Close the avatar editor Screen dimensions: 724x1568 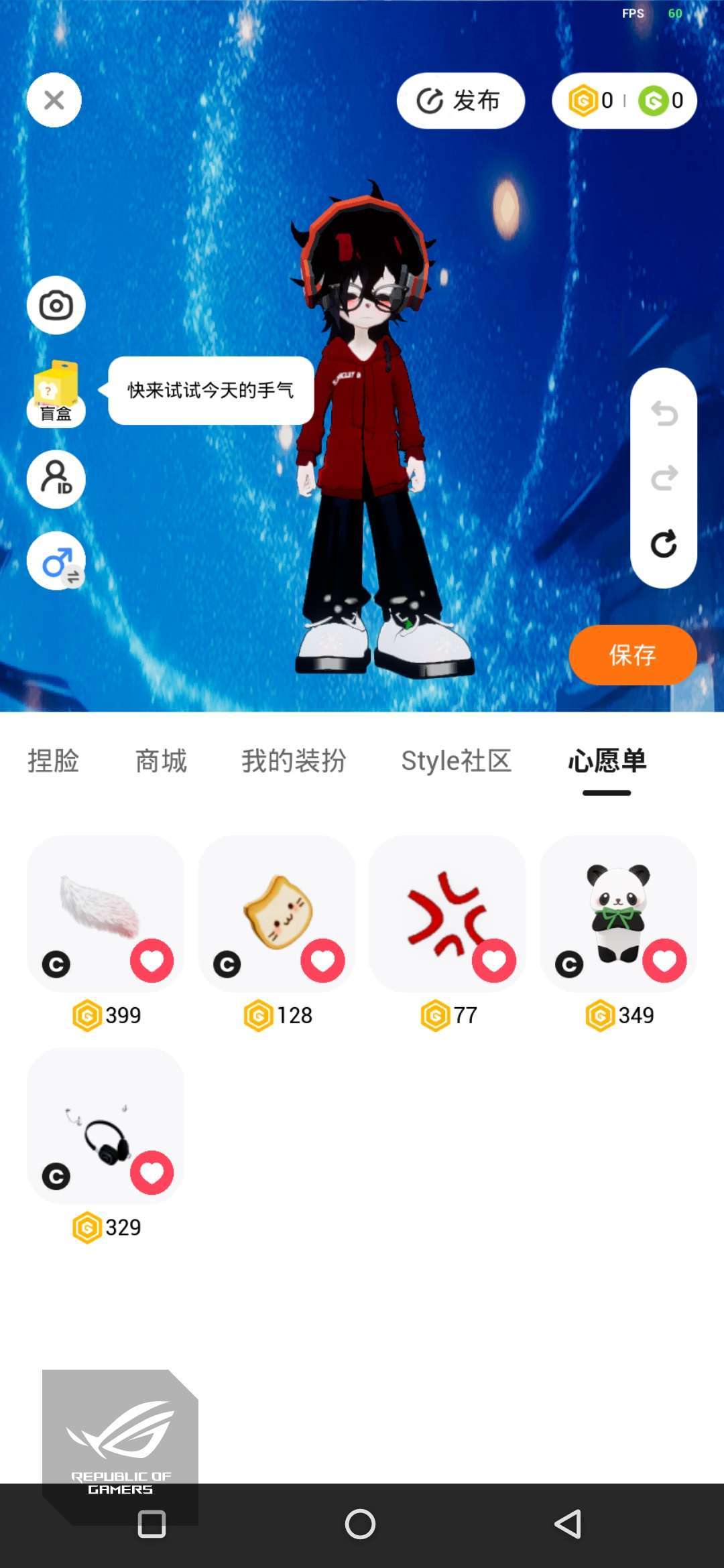[54, 101]
